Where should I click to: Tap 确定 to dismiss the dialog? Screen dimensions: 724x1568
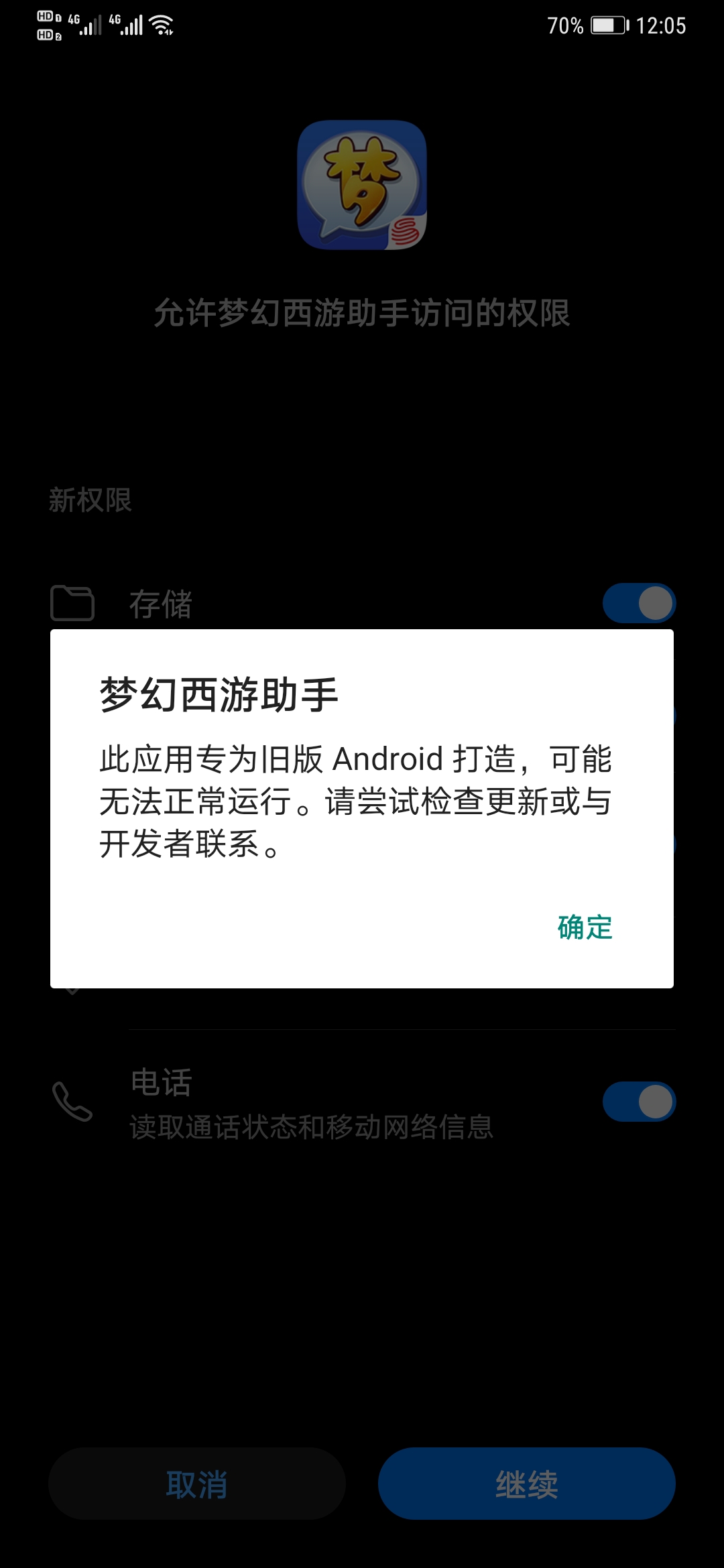585,927
